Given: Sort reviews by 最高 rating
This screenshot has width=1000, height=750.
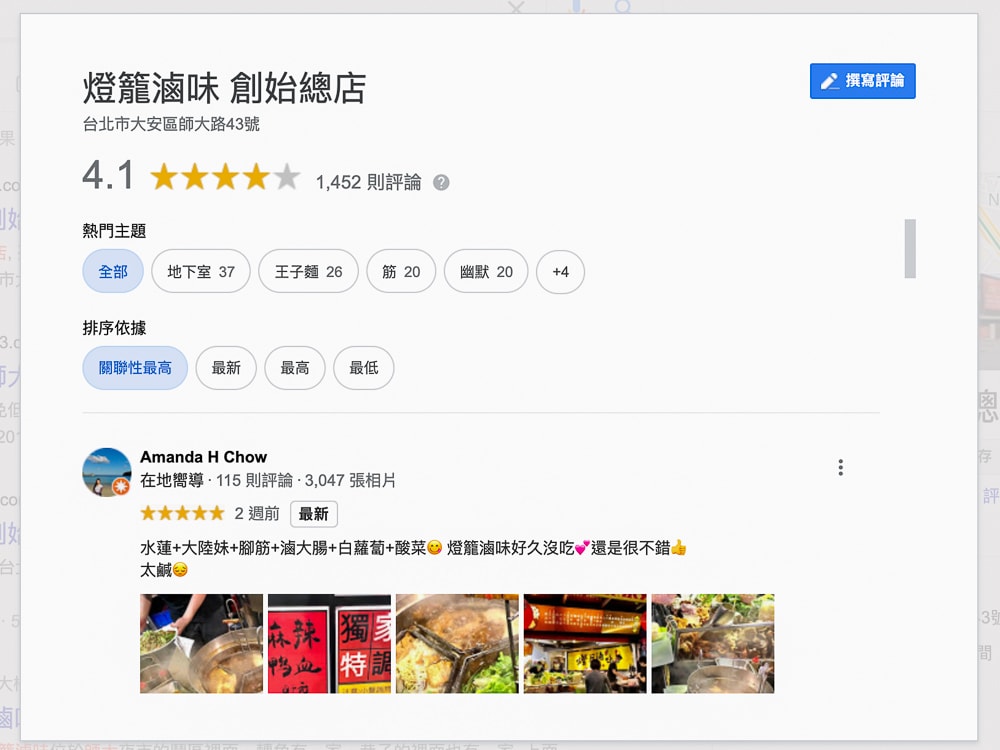Looking at the screenshot, I should (295, 368).
